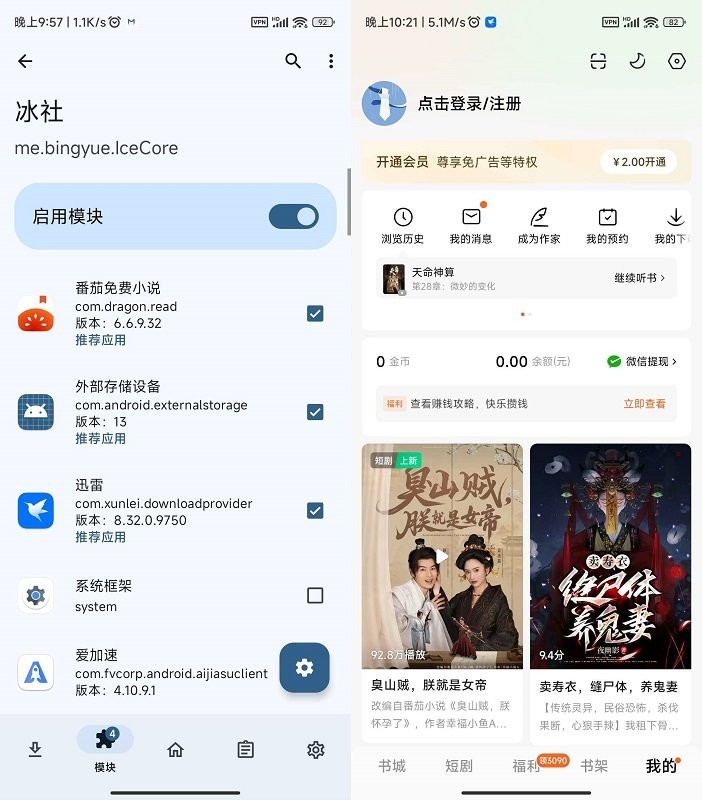Tap 立即查看 in the 福利 banner
This screenshot has height=800, width=702.
[644, 404]
